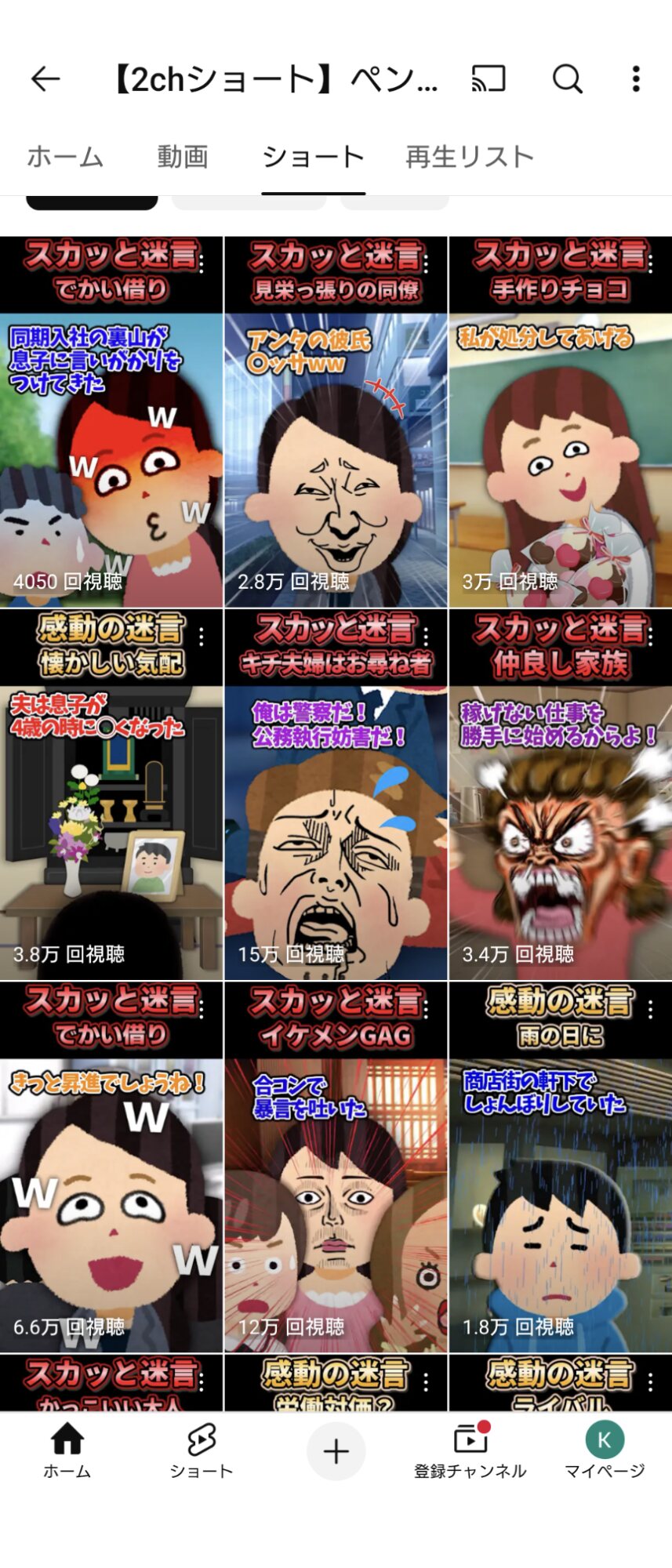Switch to the ホーム channel tab

tap(65, 157)
